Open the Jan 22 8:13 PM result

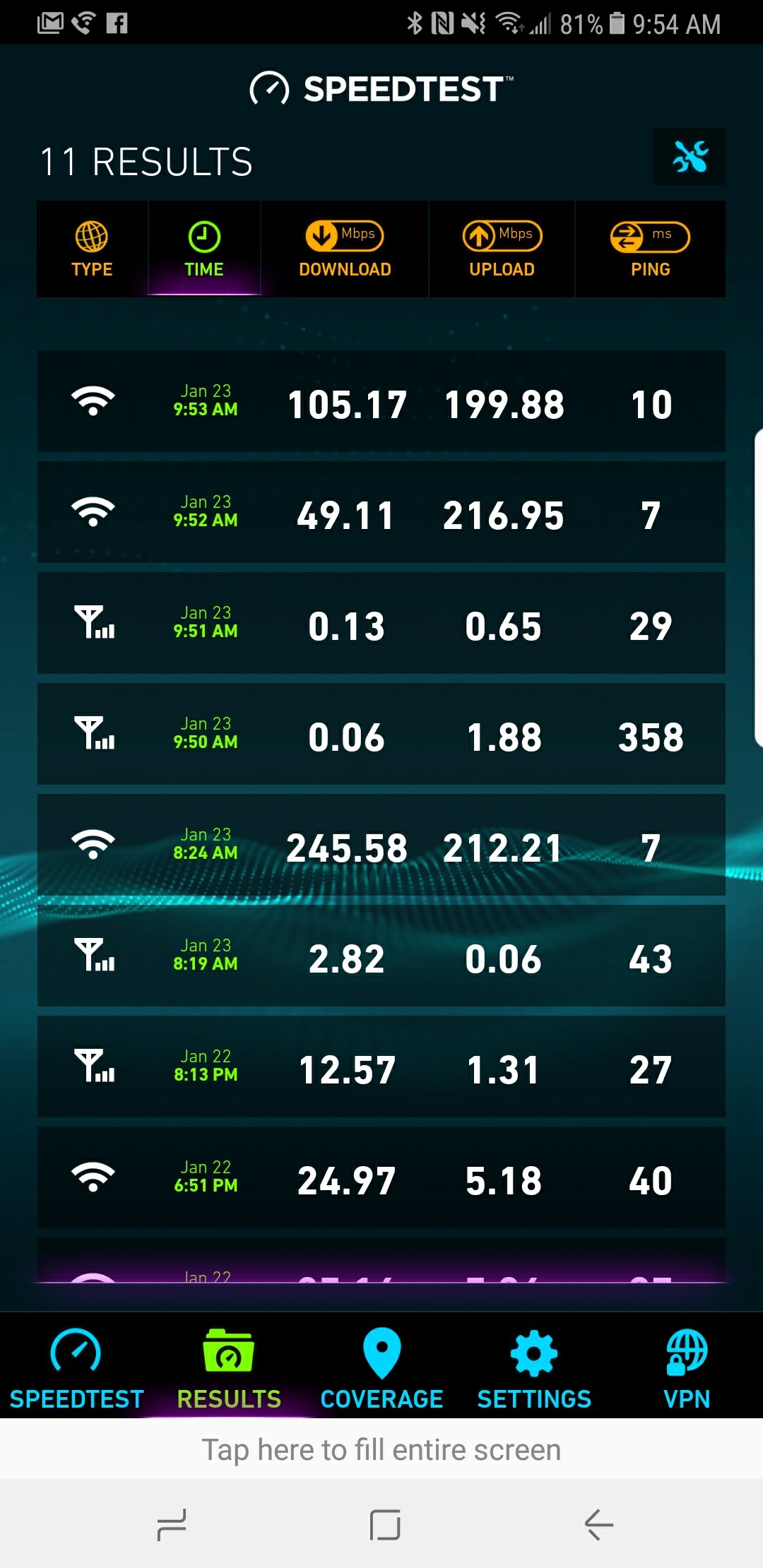pyautogui.click(x=381, y=1068)
